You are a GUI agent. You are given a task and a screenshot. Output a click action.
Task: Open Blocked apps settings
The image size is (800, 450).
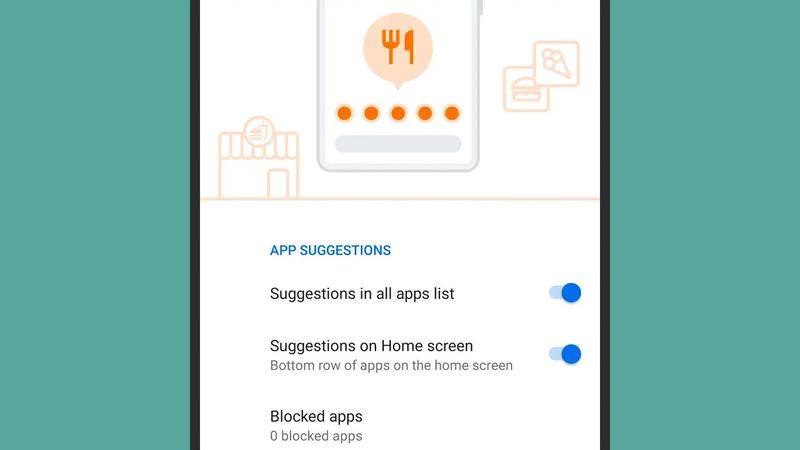[x=316, y=425]
